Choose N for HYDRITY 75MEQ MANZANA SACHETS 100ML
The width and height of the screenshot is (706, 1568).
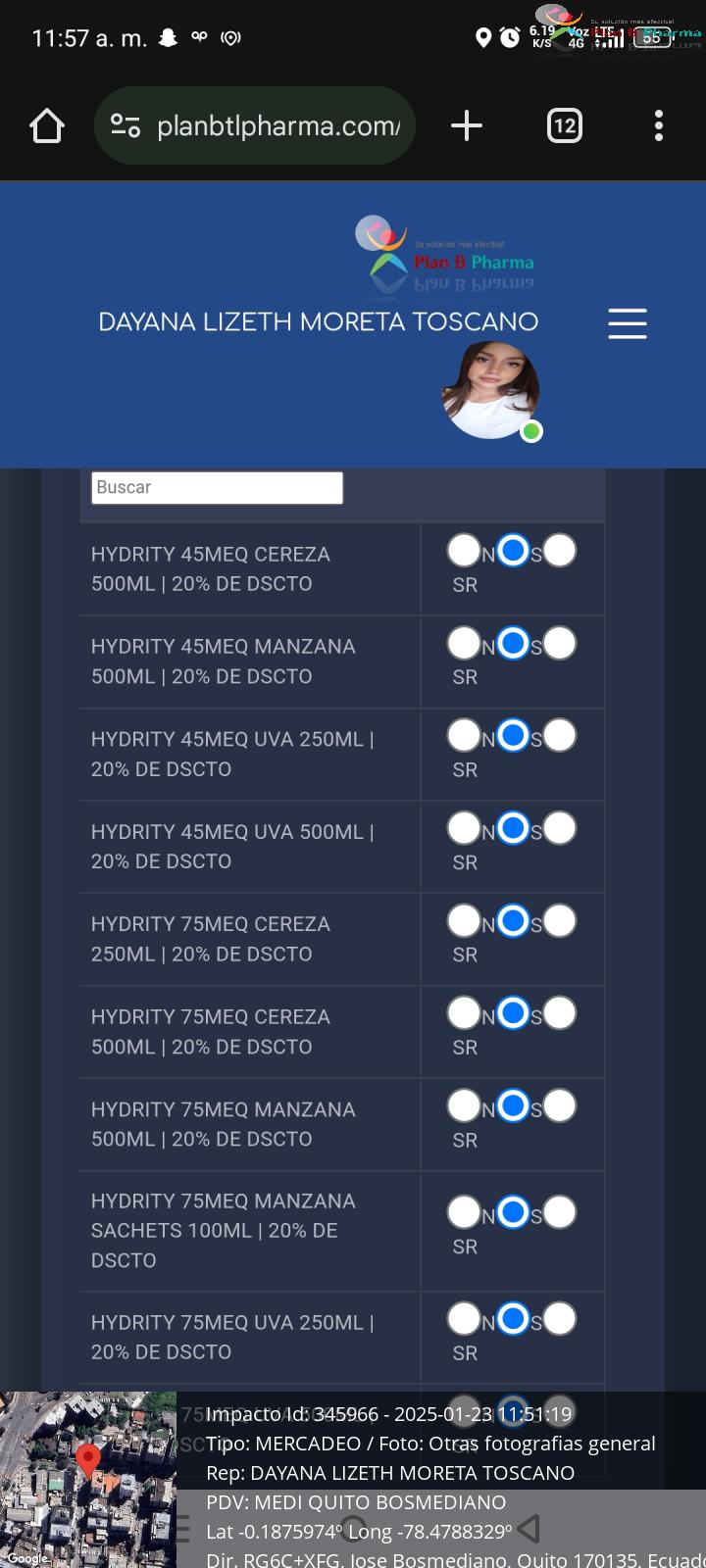[x=464, y=1212]
